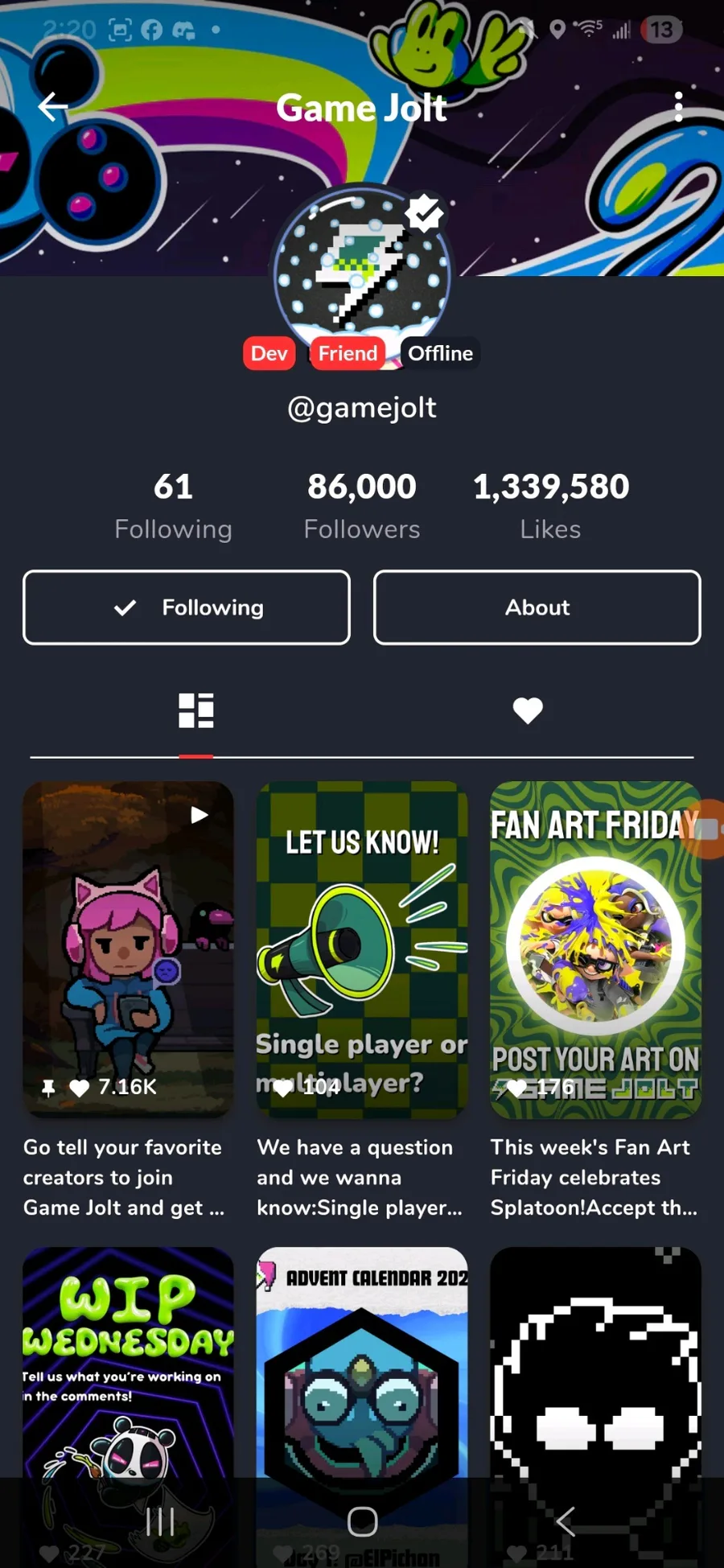The width and height of the screenshot is (724, 1568).
Task: Switch to the posts grid tab
Action: point(195,710)
